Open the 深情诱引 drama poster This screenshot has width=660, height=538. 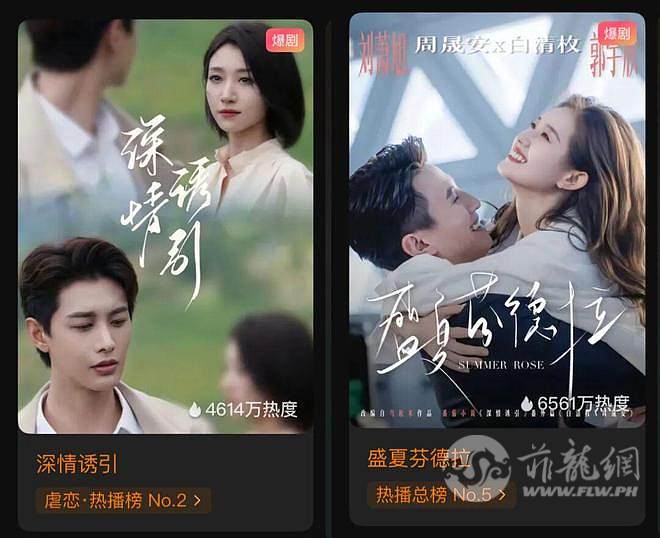[165, 225]
